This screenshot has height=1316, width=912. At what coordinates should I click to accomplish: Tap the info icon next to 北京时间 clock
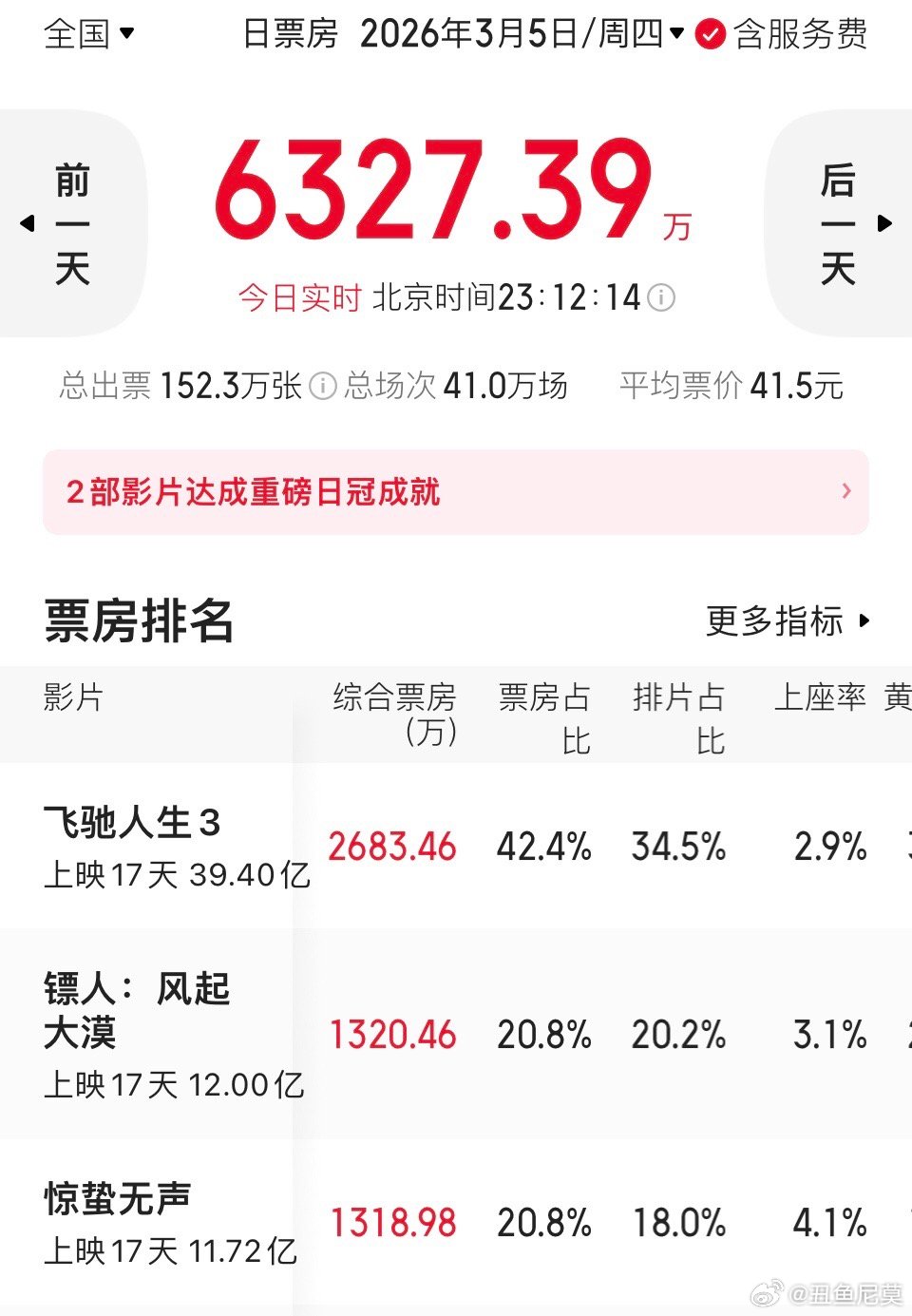659,298
